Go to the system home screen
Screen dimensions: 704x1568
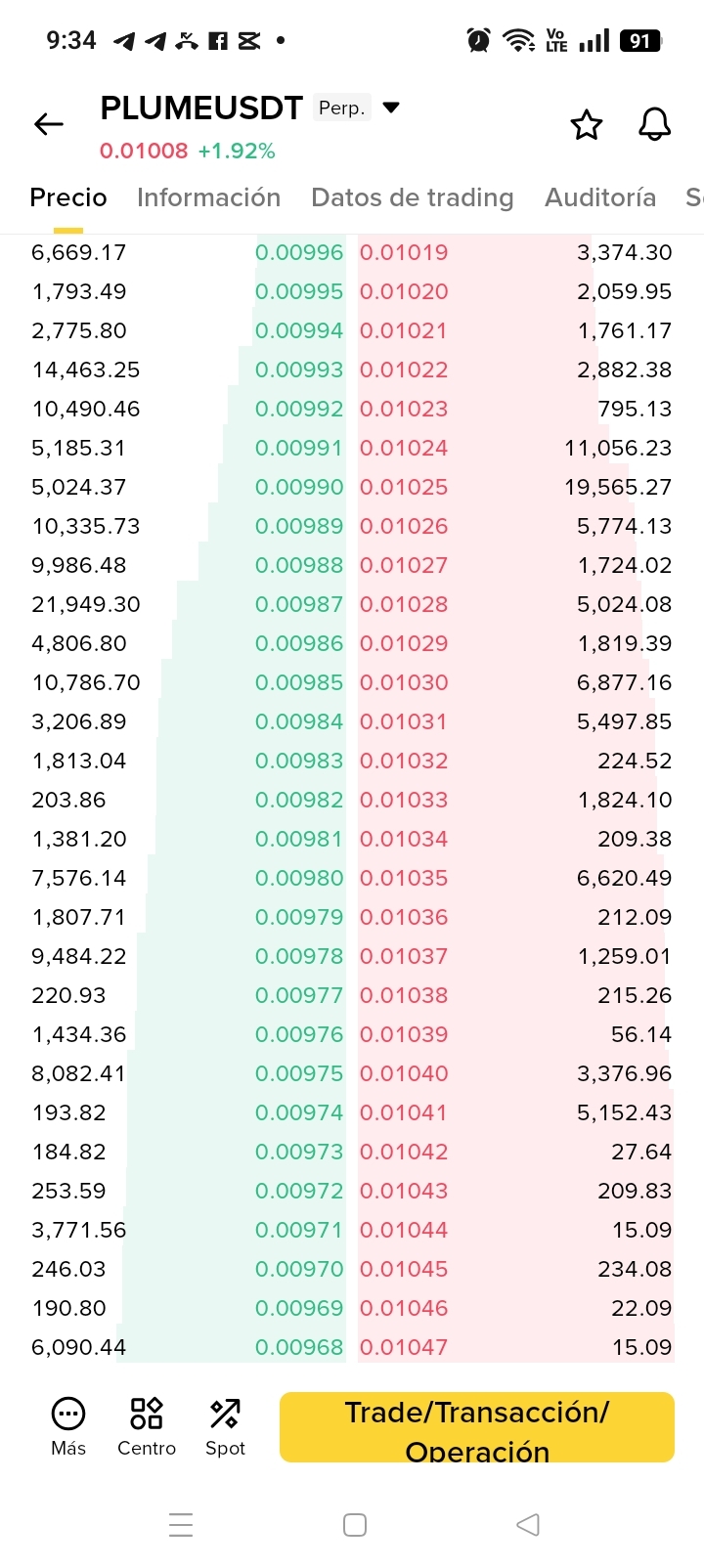tap(355, 1524)
